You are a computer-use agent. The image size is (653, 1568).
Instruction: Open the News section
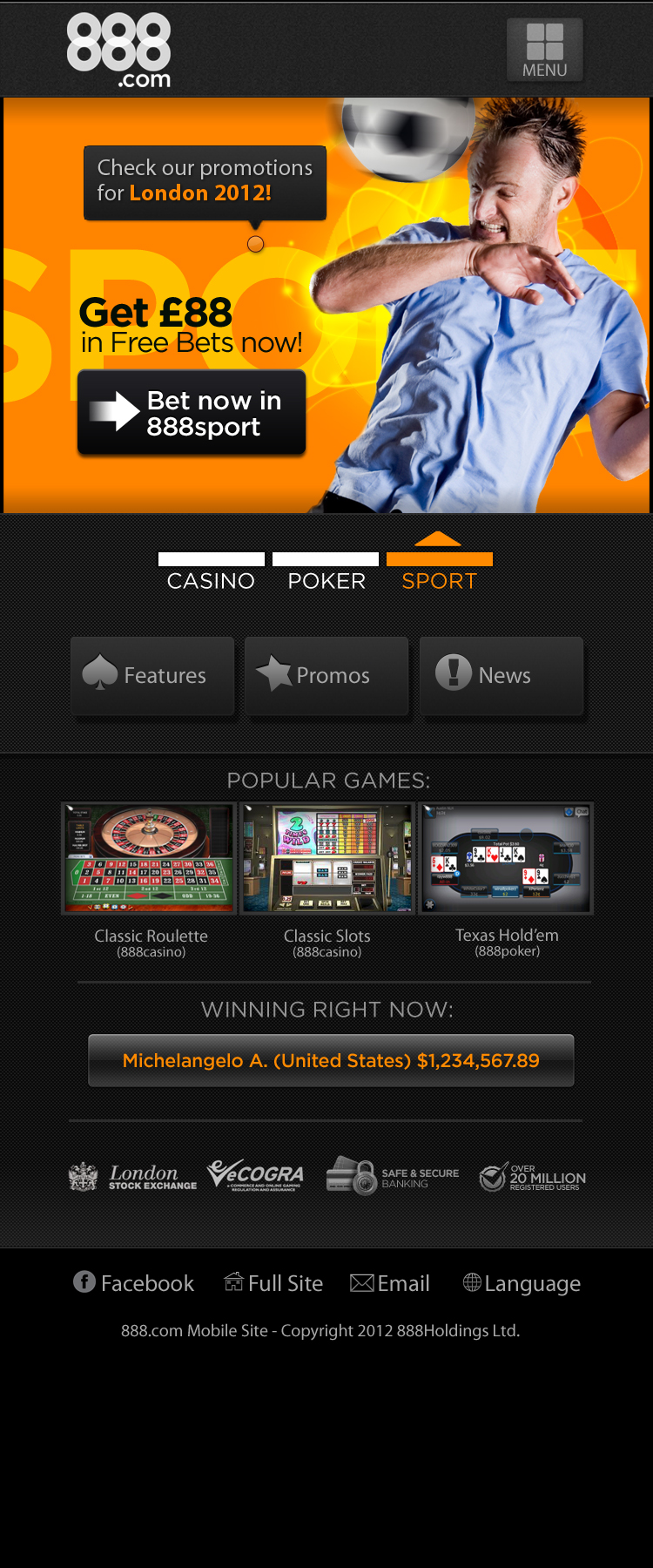[501, 676]
